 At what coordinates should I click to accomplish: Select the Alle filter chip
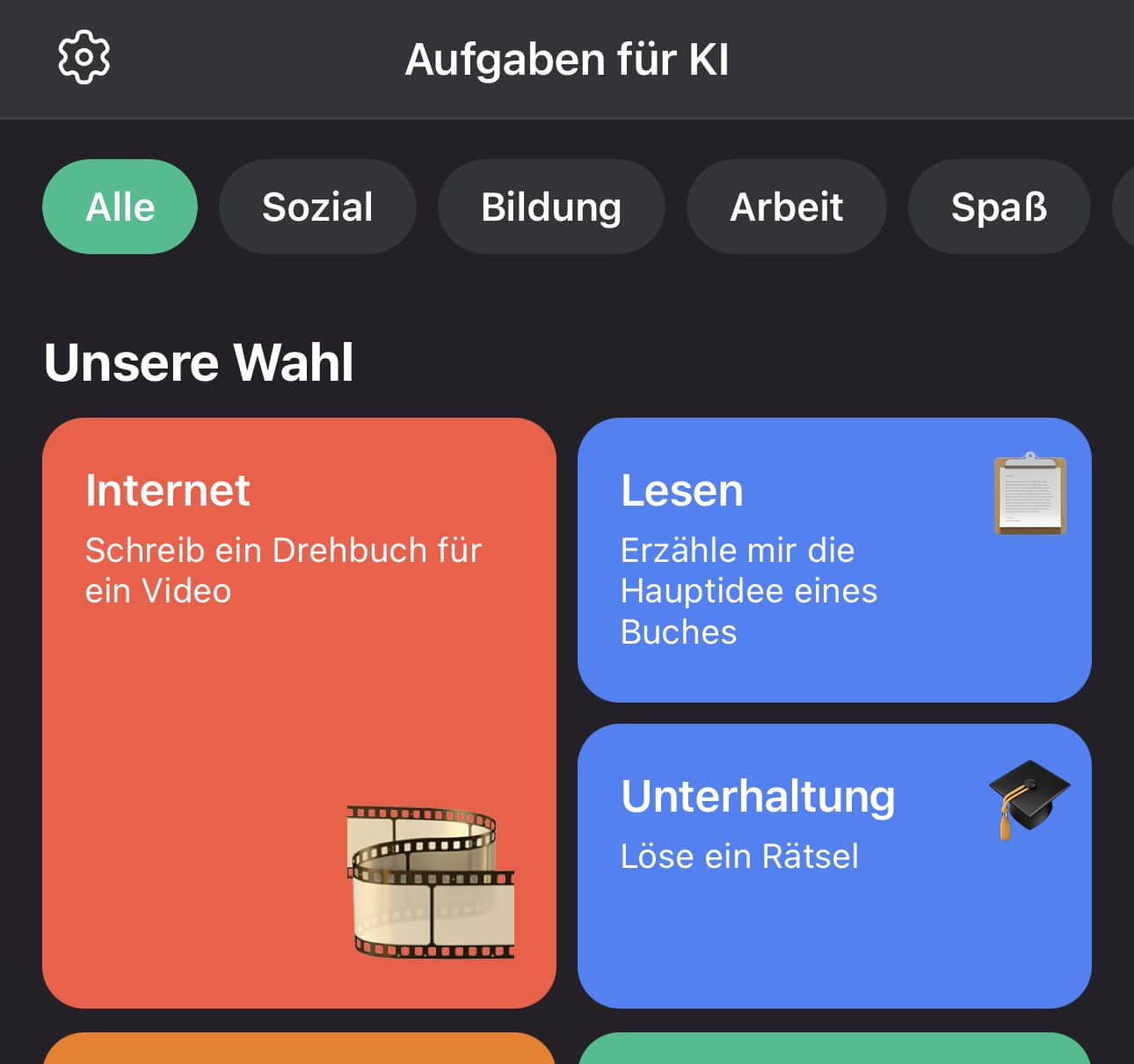[120, 208]
